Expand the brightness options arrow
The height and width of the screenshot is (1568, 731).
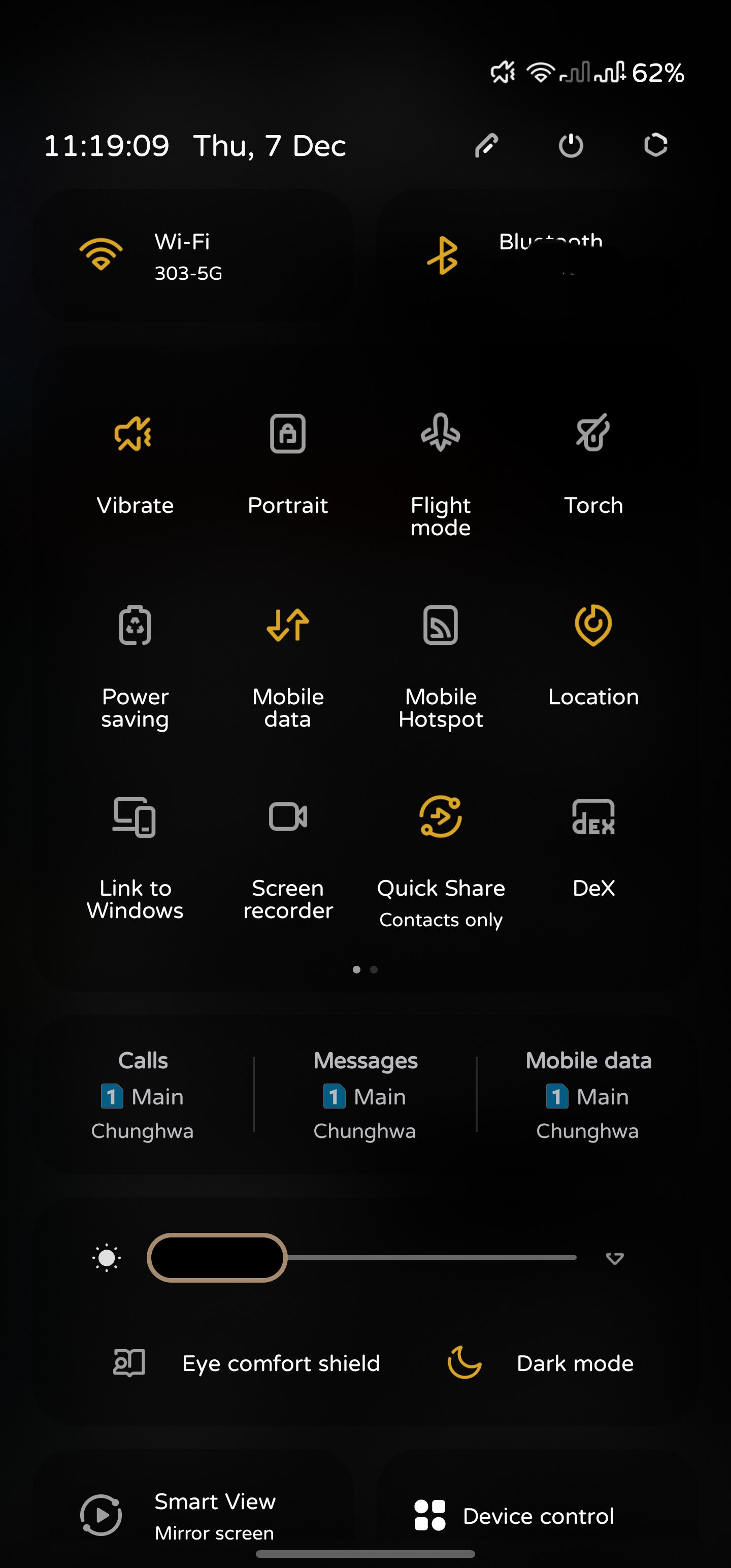tap(615, 1258)
